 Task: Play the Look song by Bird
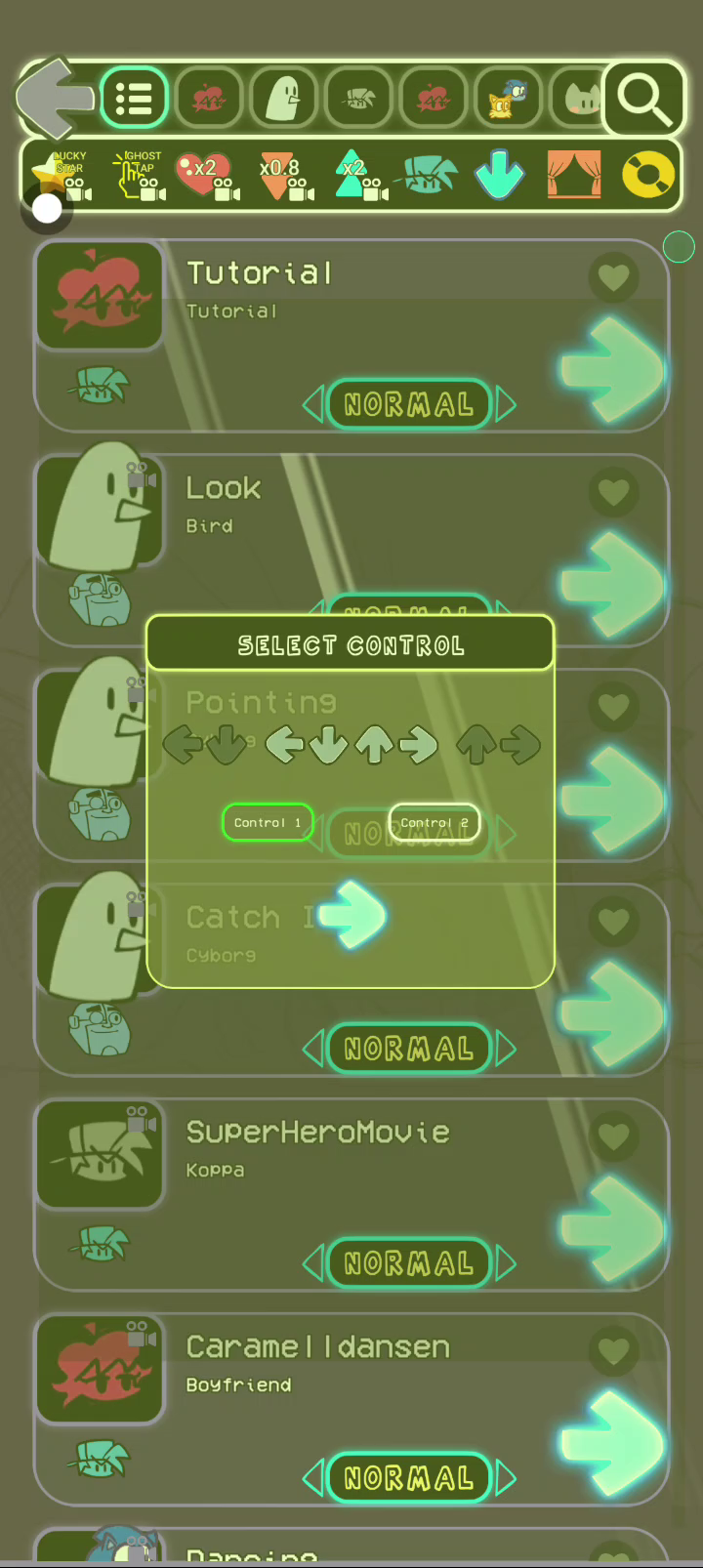coord(613,584)
